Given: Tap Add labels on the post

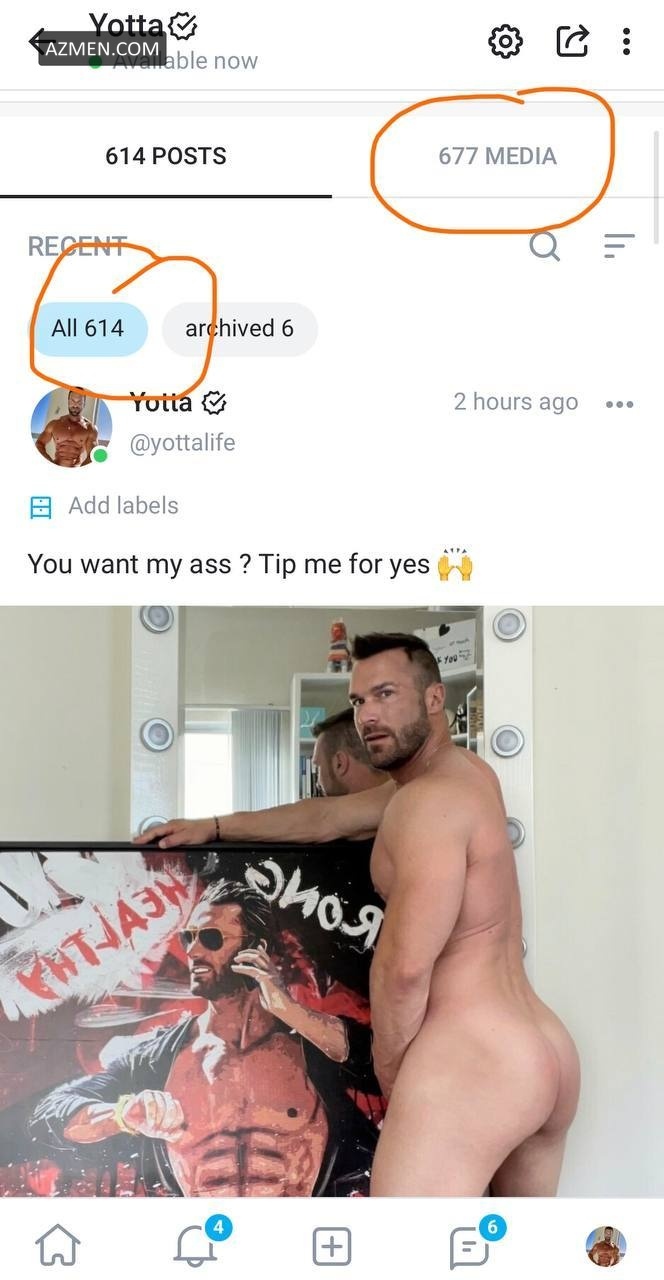Looking at the screenshot, I should coord(122,506).
